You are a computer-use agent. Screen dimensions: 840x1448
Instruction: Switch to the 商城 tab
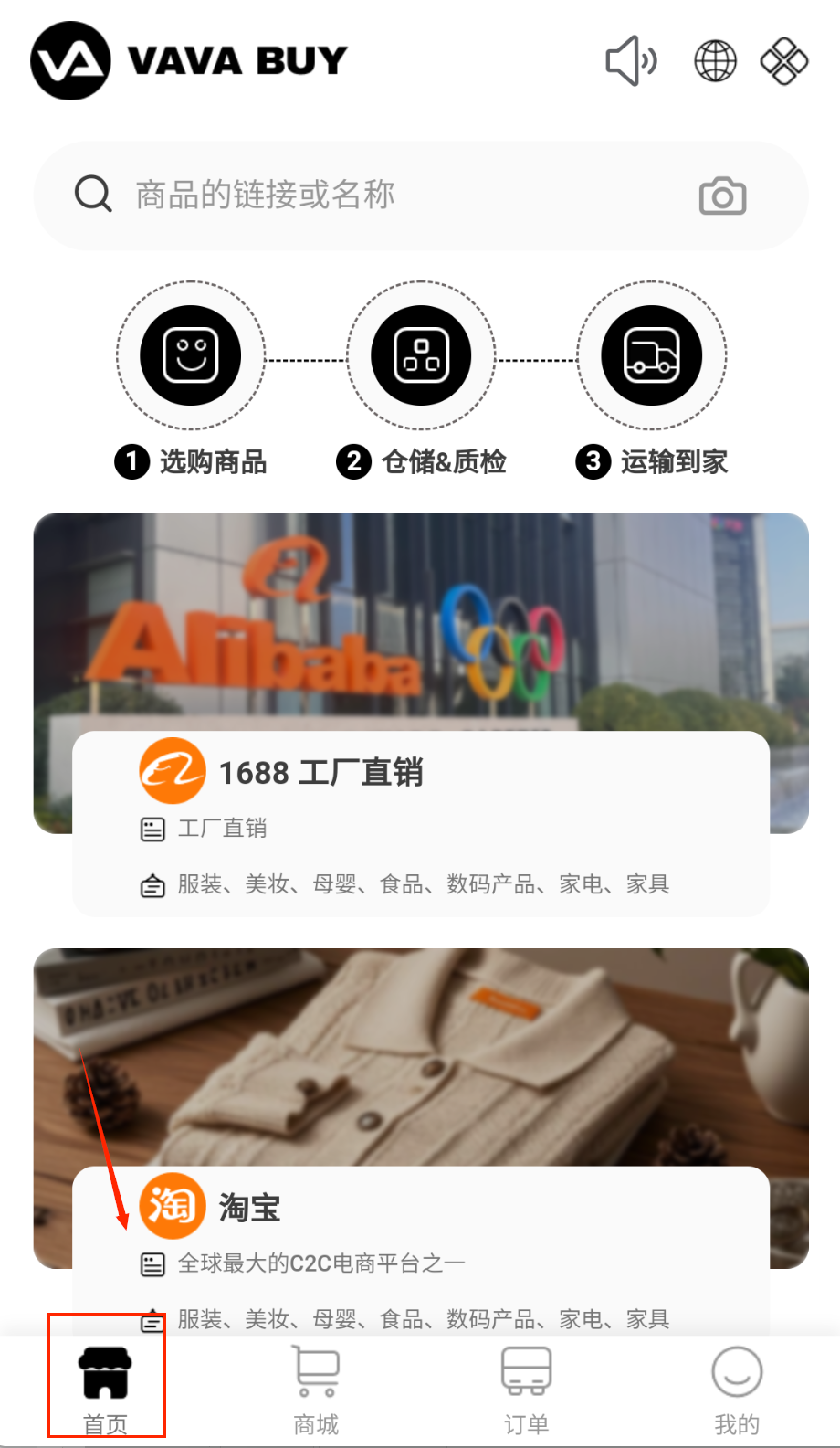tap(316, 1389)
